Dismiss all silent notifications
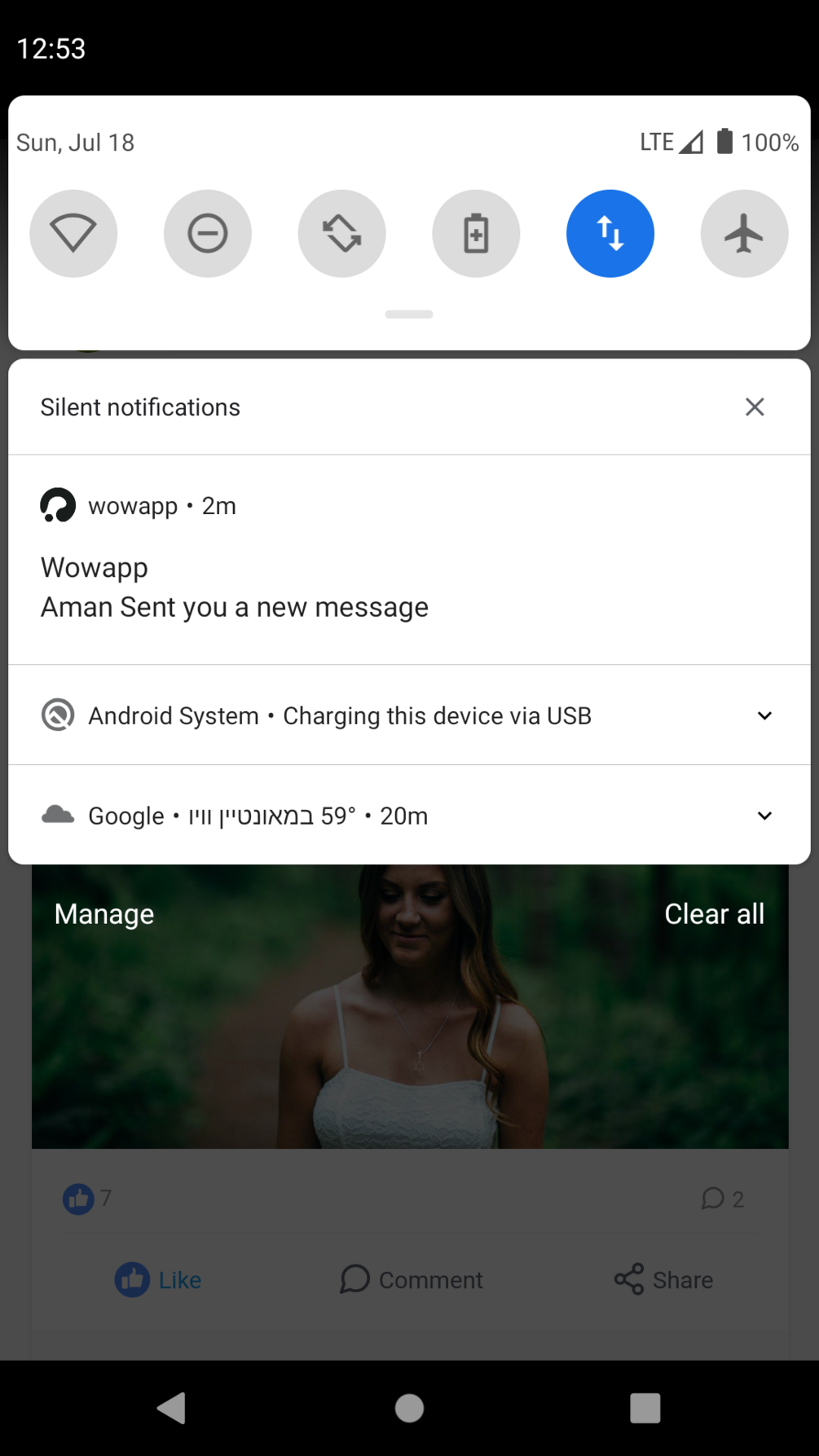 pyautogui.click(x=755, y=407)
